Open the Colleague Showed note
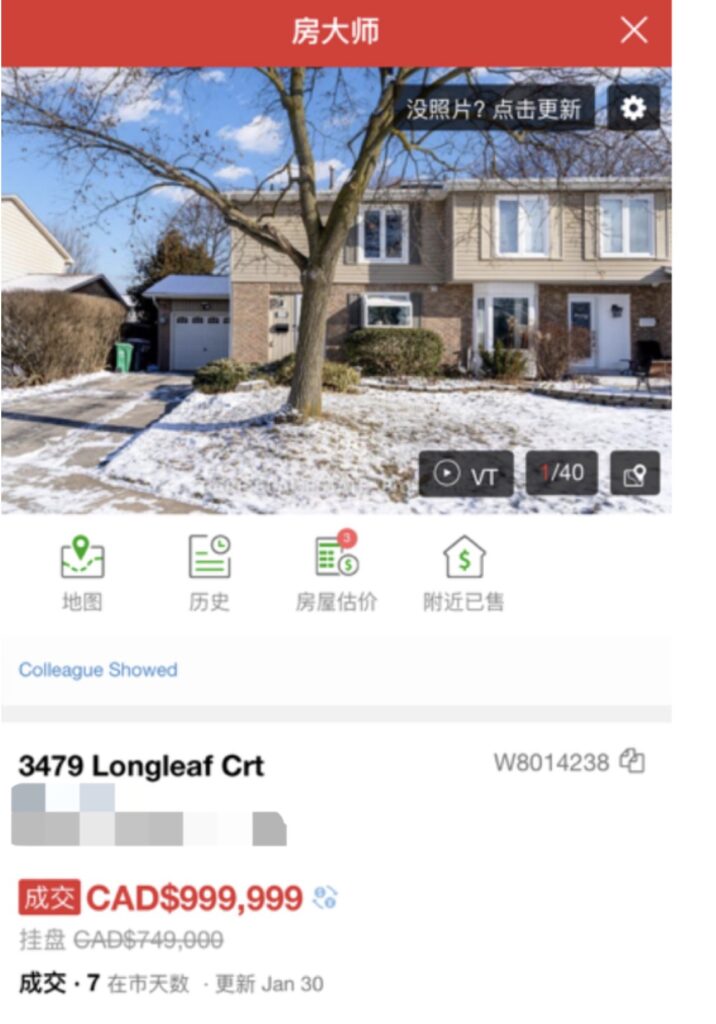The height and width of the screenshot is (1024, 716). [x=98, y=670]
